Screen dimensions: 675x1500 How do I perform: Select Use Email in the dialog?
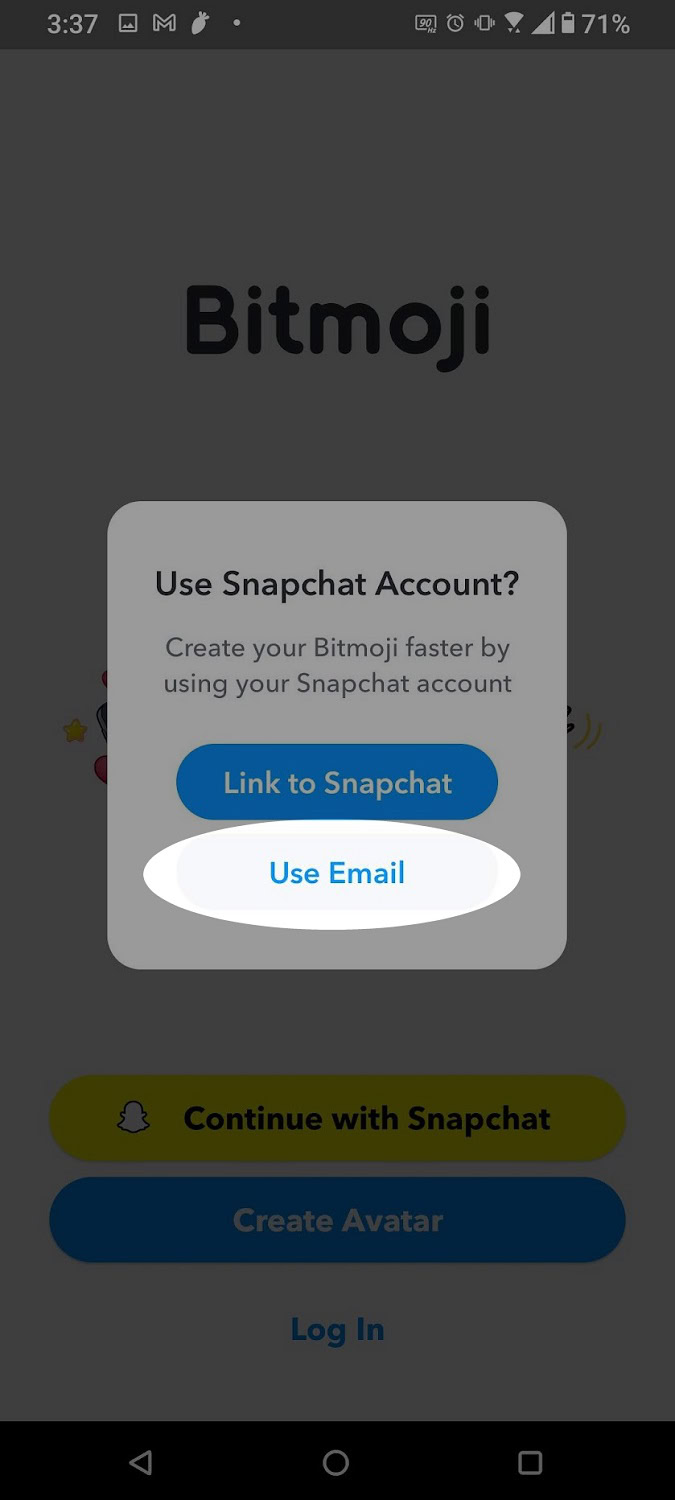click(x=337, y=873)
